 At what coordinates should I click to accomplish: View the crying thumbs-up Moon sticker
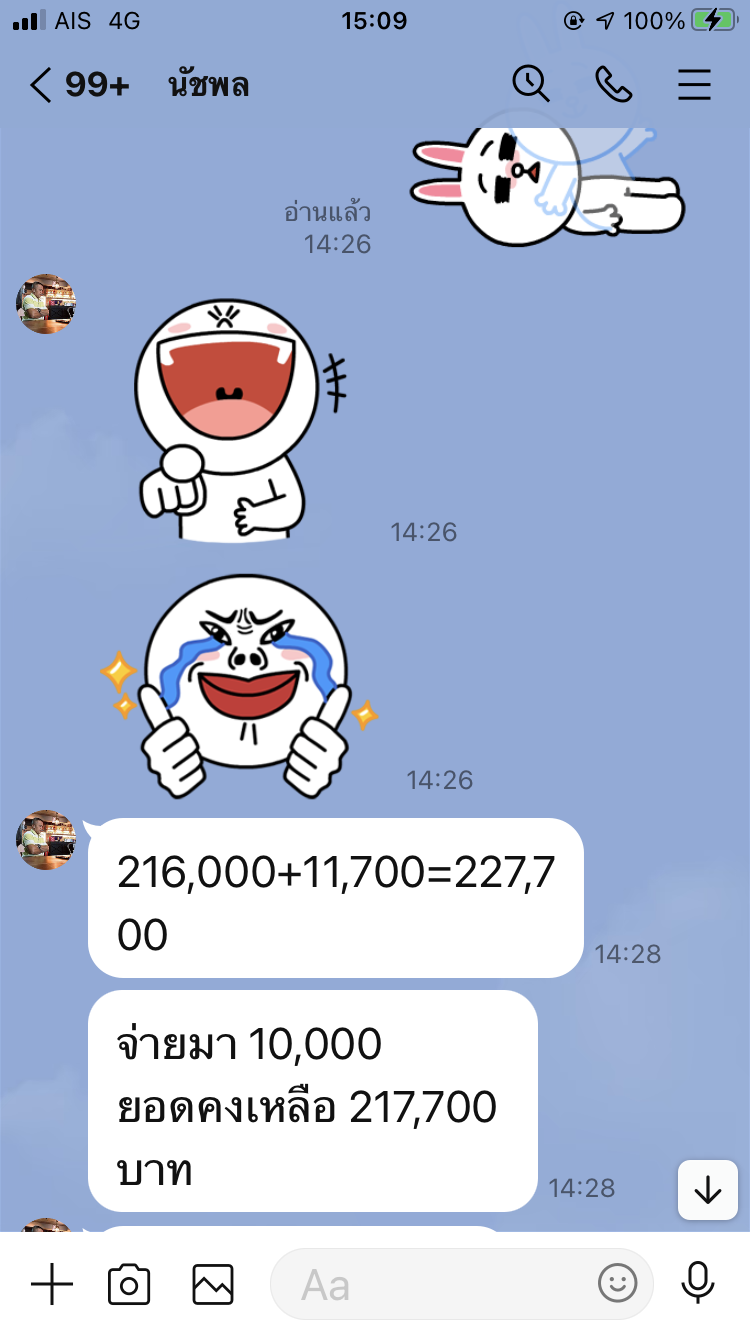(238, 685)
